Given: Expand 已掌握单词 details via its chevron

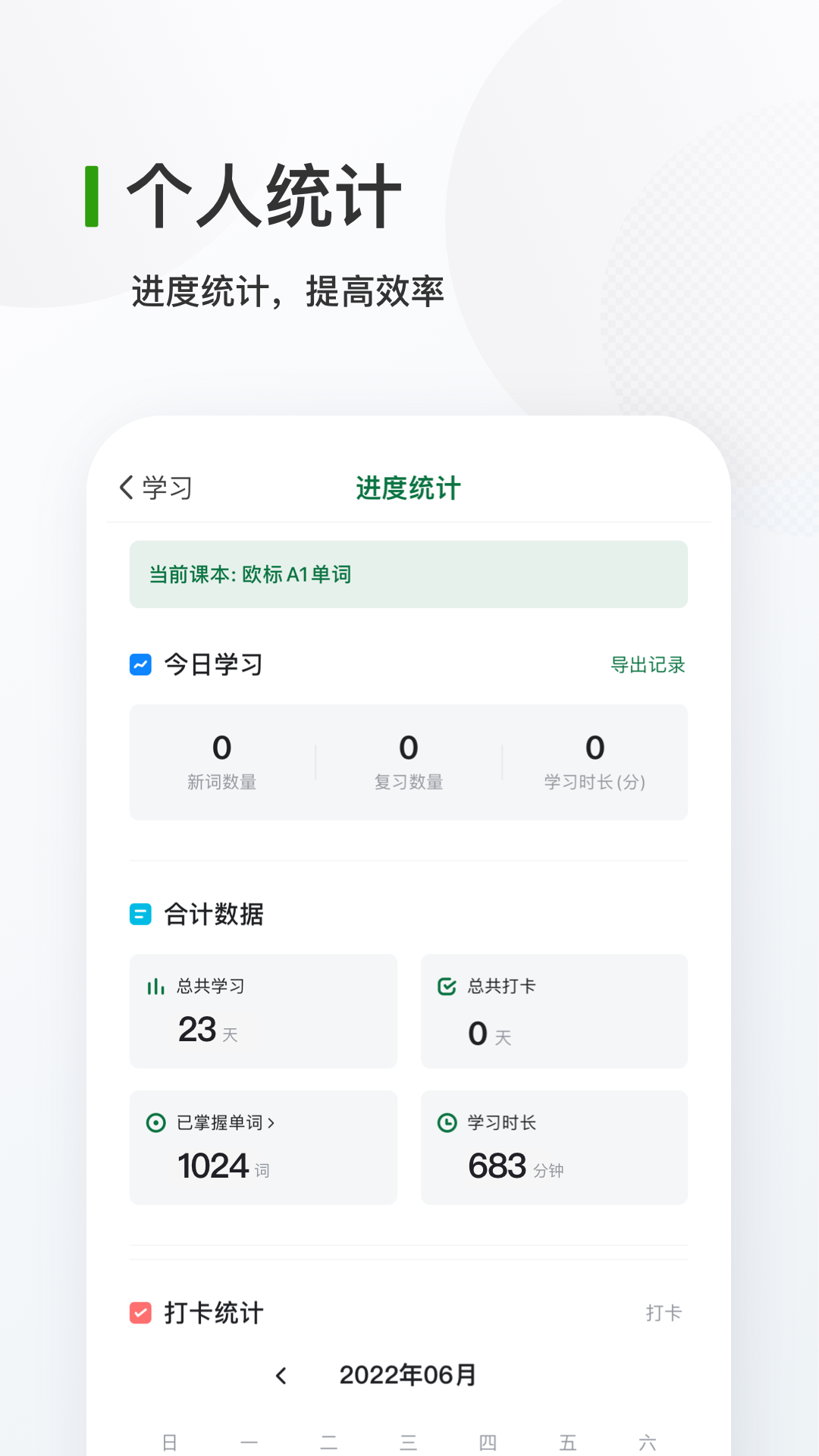Looking at the screenshot, I should click(271, 1123).
